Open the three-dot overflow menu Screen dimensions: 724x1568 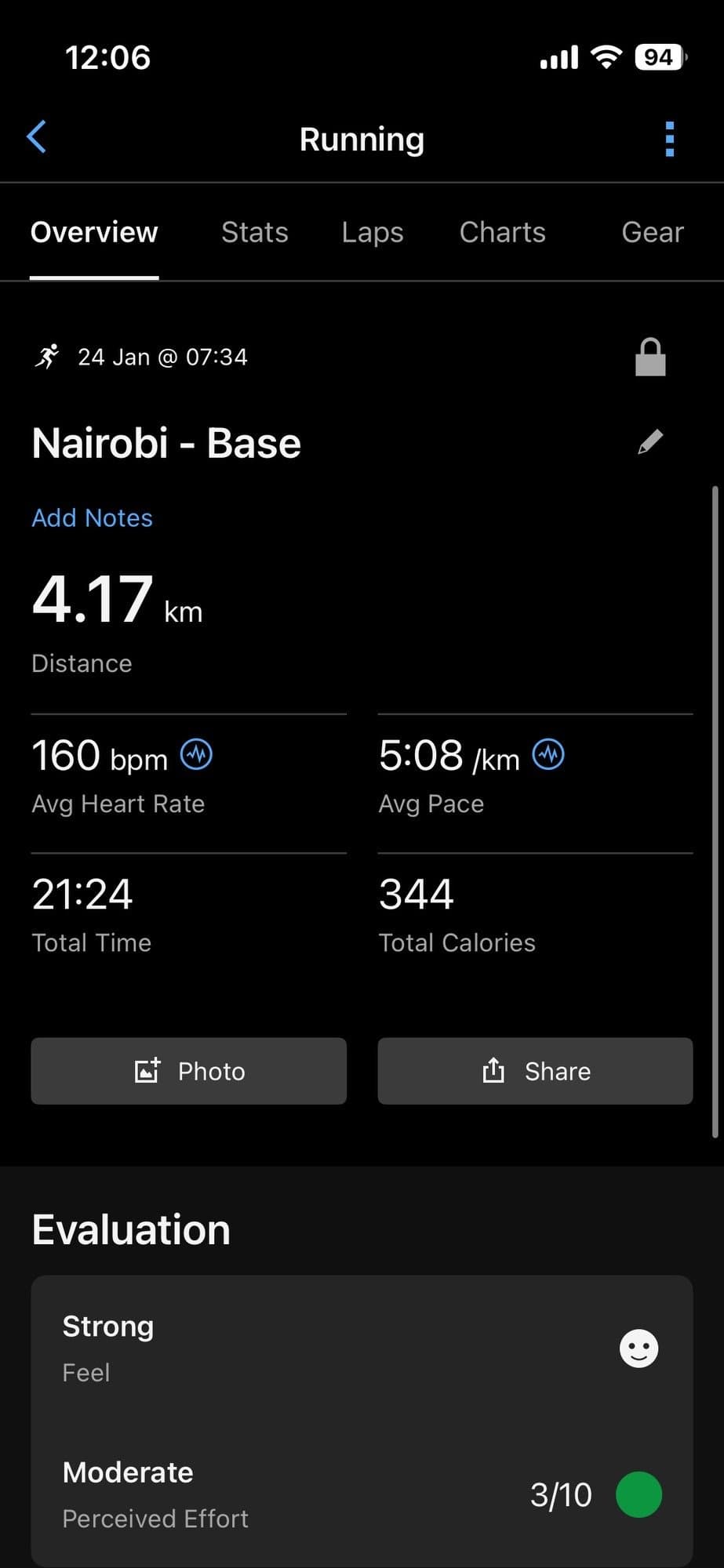[x=669, y=139]
